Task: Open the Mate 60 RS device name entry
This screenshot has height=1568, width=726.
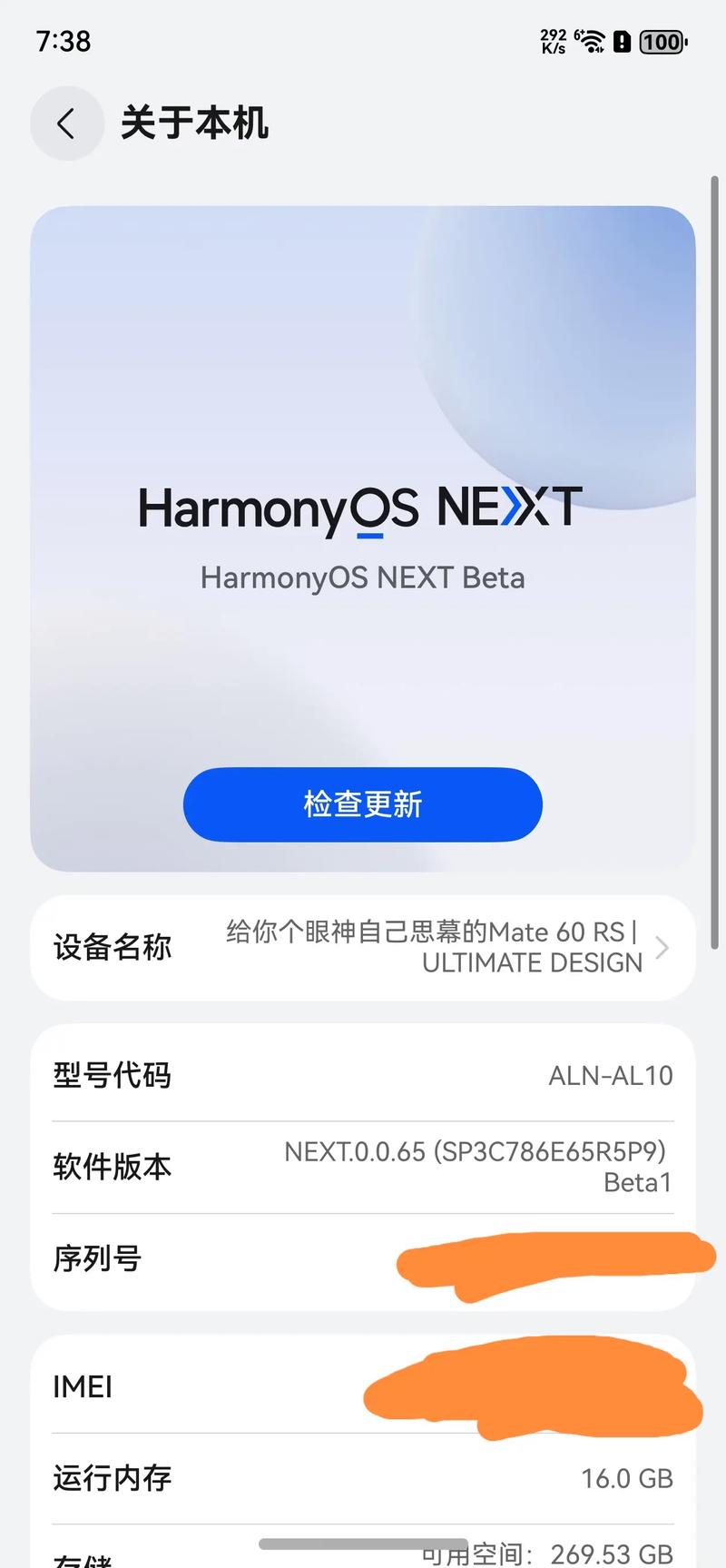Action: (x=363, y=947)
